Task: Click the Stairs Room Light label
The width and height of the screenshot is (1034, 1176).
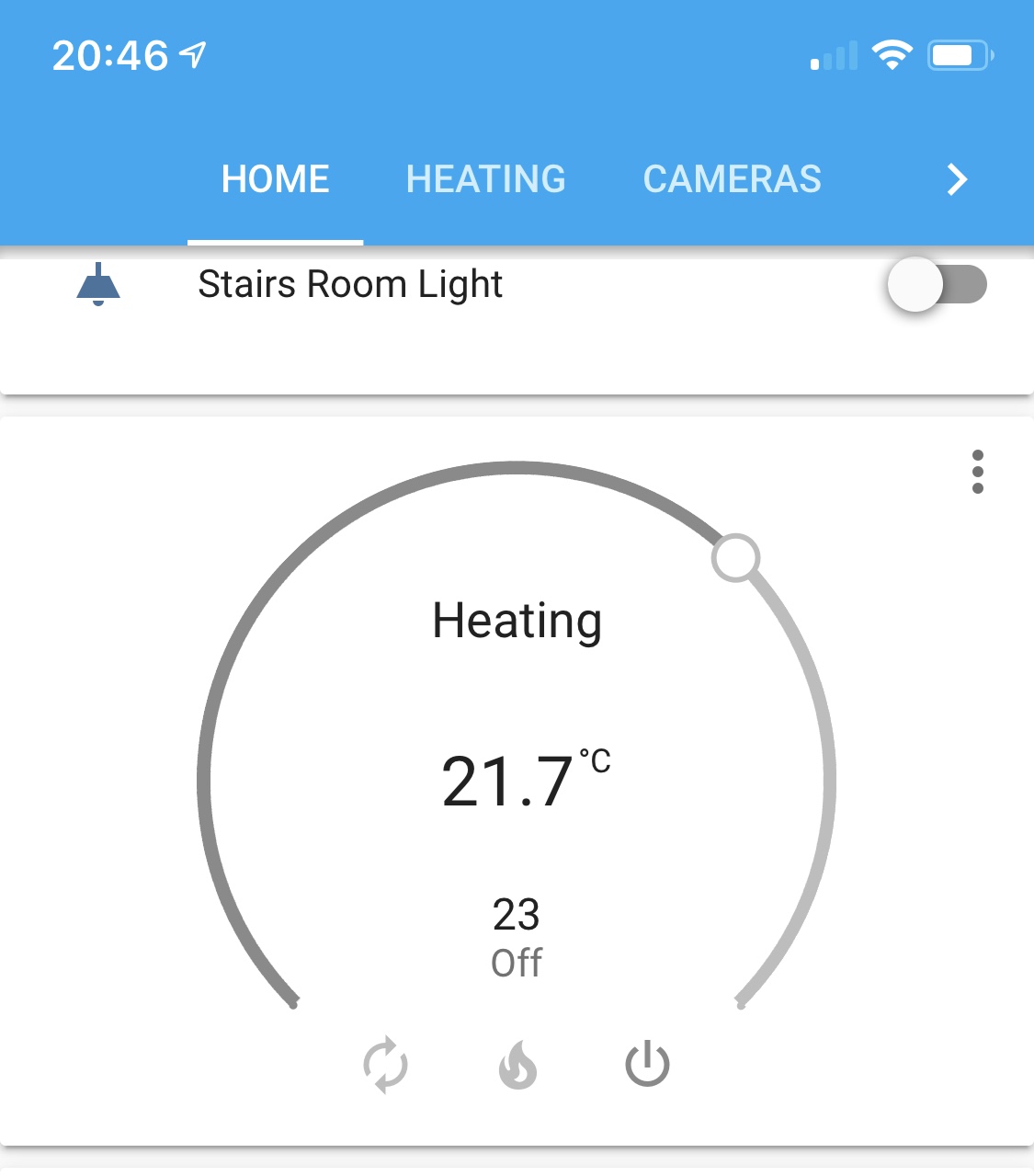Action: pos(349,284)
